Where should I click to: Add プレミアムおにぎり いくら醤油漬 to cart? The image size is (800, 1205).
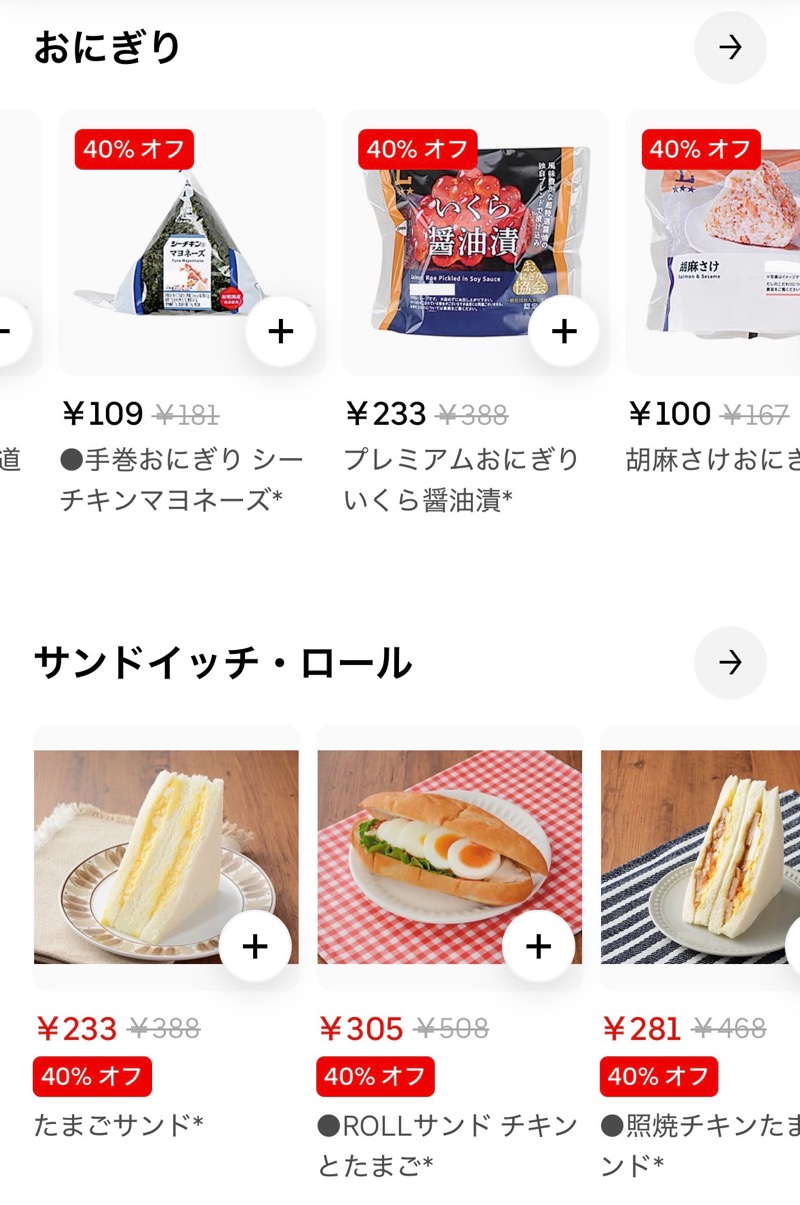564,332
